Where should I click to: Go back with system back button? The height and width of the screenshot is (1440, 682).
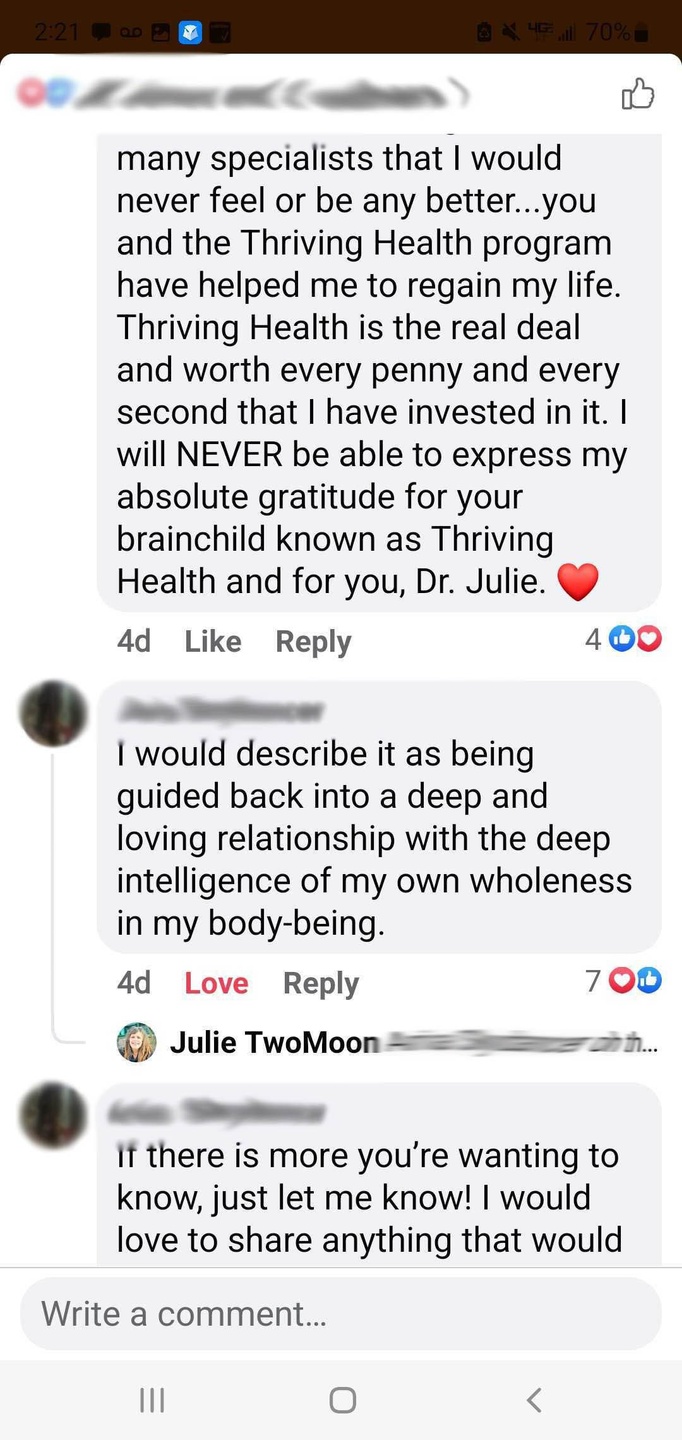534,1400
